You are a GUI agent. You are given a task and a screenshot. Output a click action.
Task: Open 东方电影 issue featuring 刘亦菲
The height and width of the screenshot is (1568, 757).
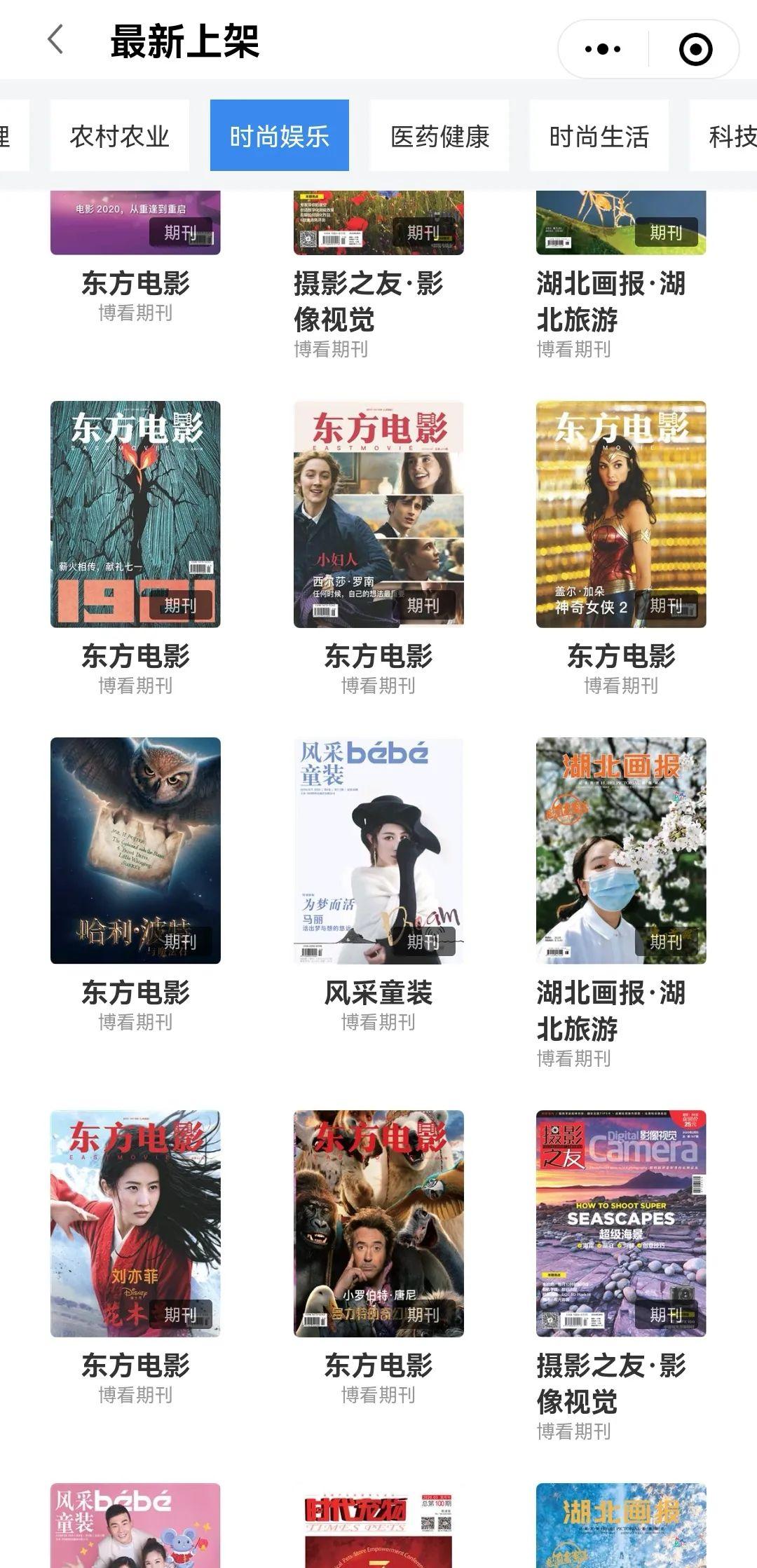(135, 1223)
